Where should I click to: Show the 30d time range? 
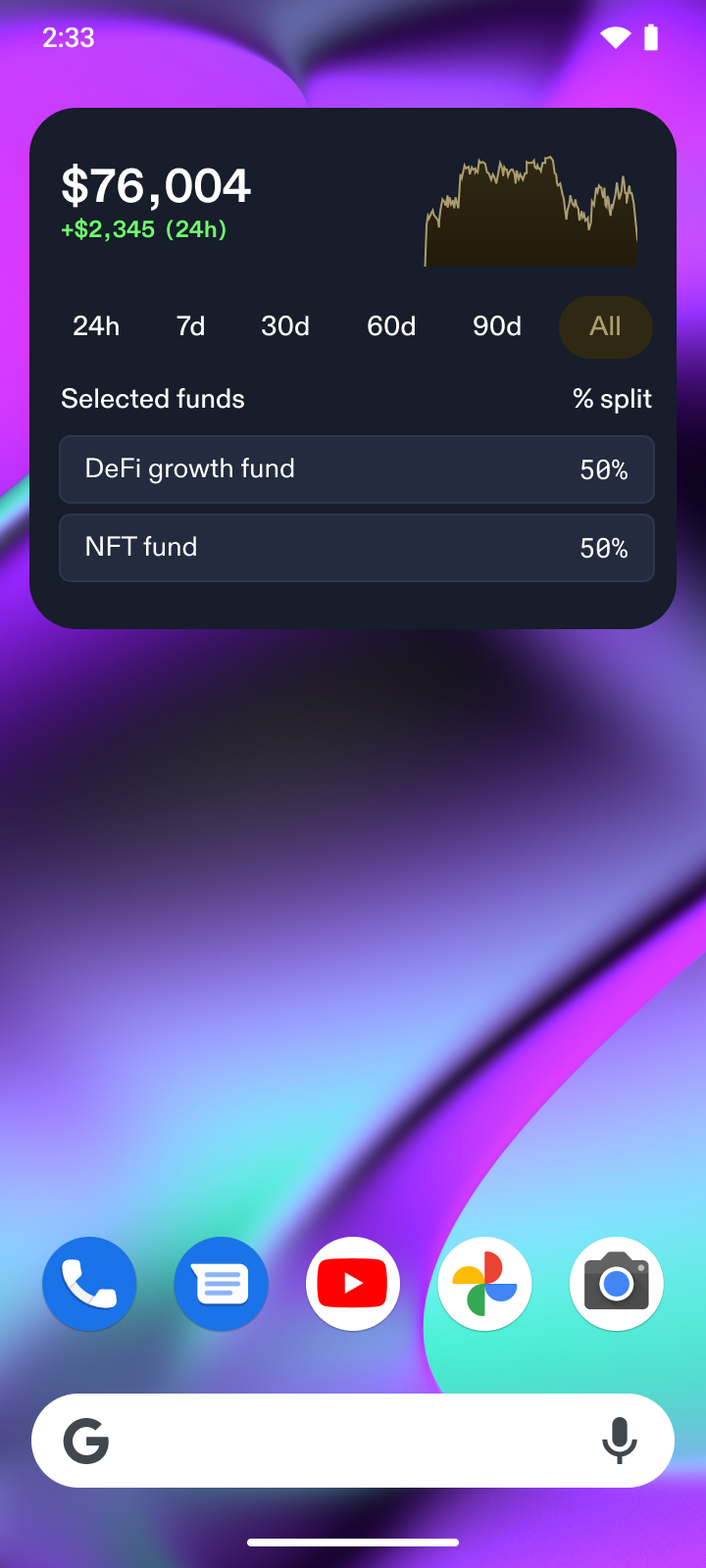[285, 326]
